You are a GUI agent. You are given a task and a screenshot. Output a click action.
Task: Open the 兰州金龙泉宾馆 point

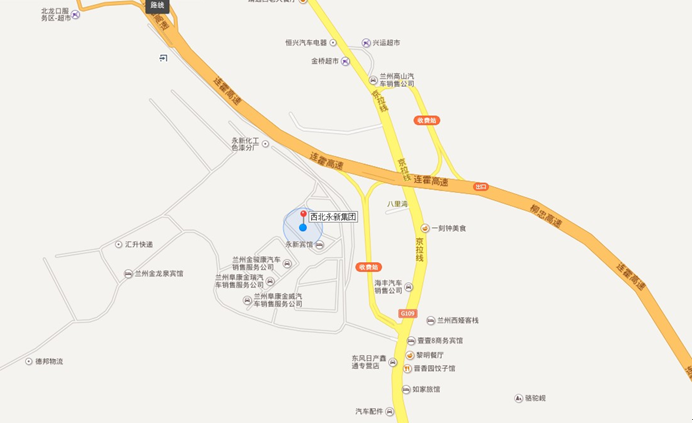tap(128, 274)
